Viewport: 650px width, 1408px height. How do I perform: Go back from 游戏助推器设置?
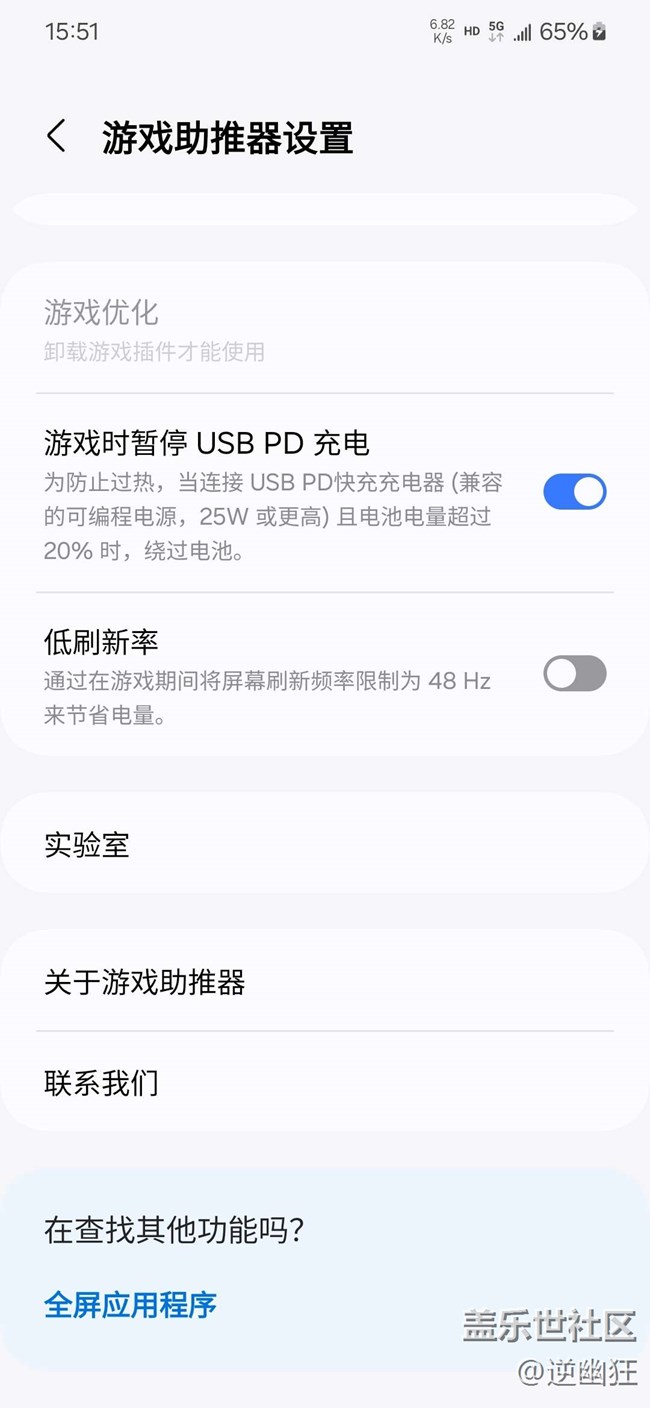[x=57, y=137]
